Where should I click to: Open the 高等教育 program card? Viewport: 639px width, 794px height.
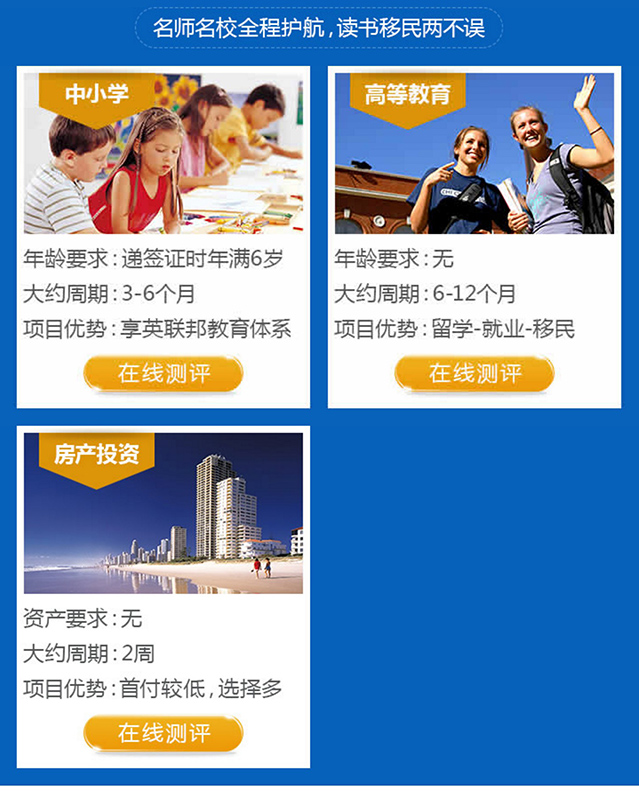click(474, 155)
